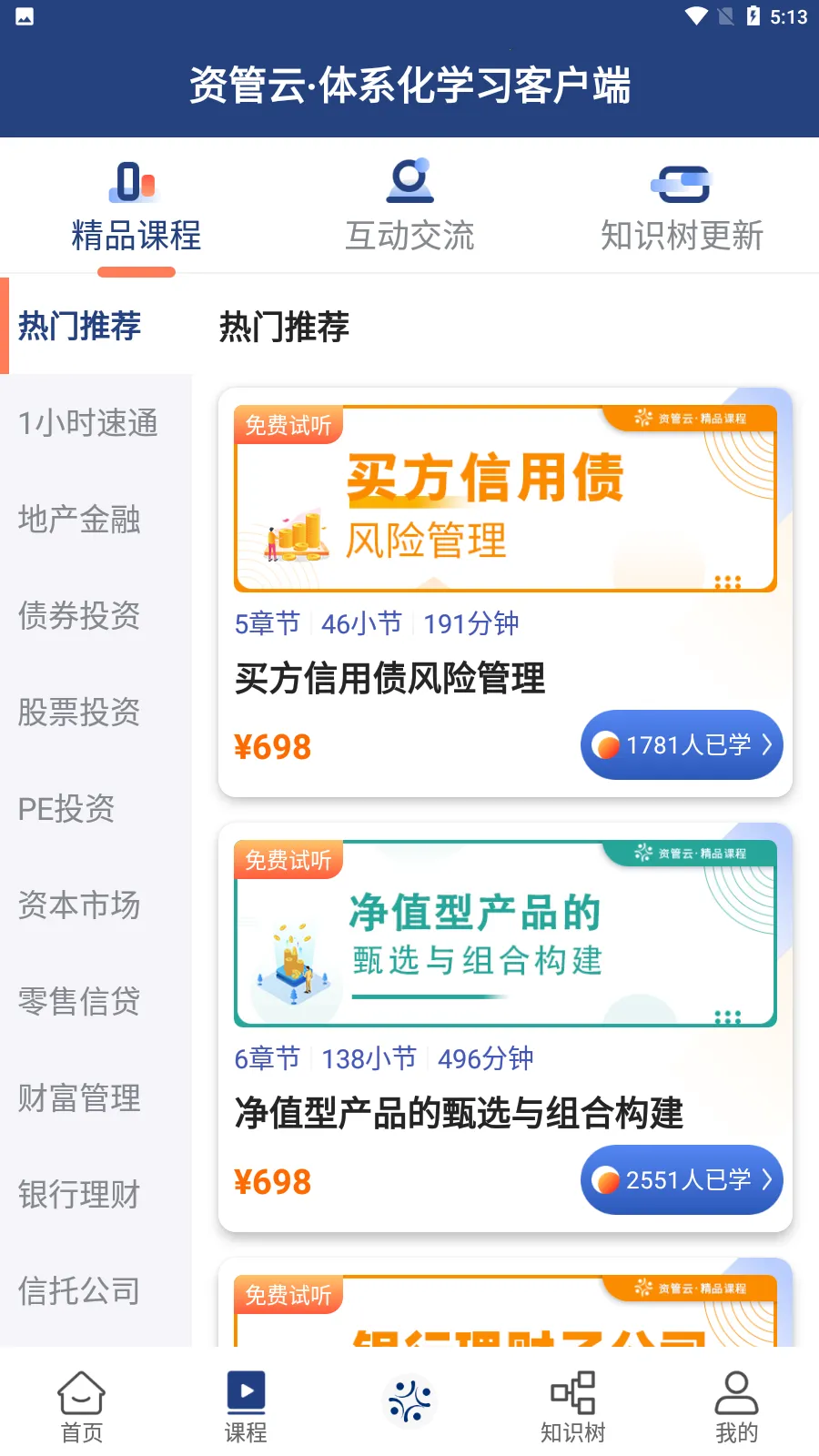
Task: Open the 首页 home icon in bottom bar
Action: 81,1391
